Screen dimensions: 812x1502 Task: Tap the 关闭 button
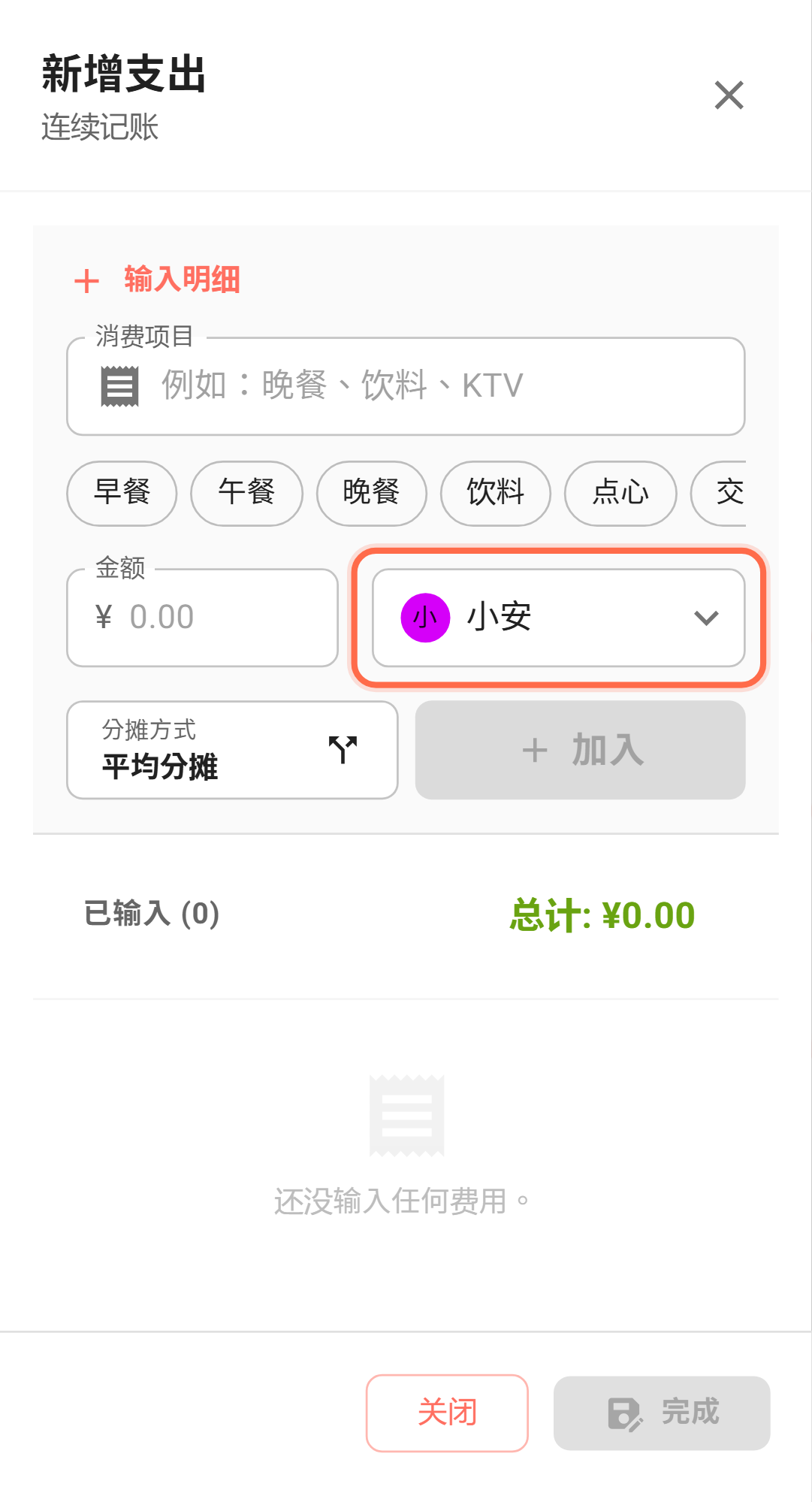click(447, 1413)
